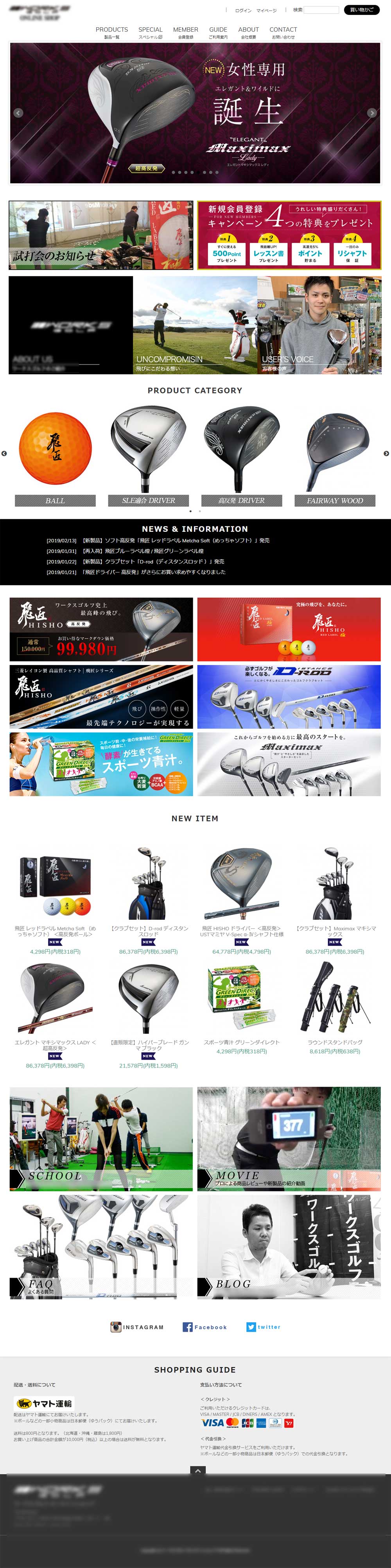Open the MEMBER registration page
Screen dimensions: 391x1568
185,32
